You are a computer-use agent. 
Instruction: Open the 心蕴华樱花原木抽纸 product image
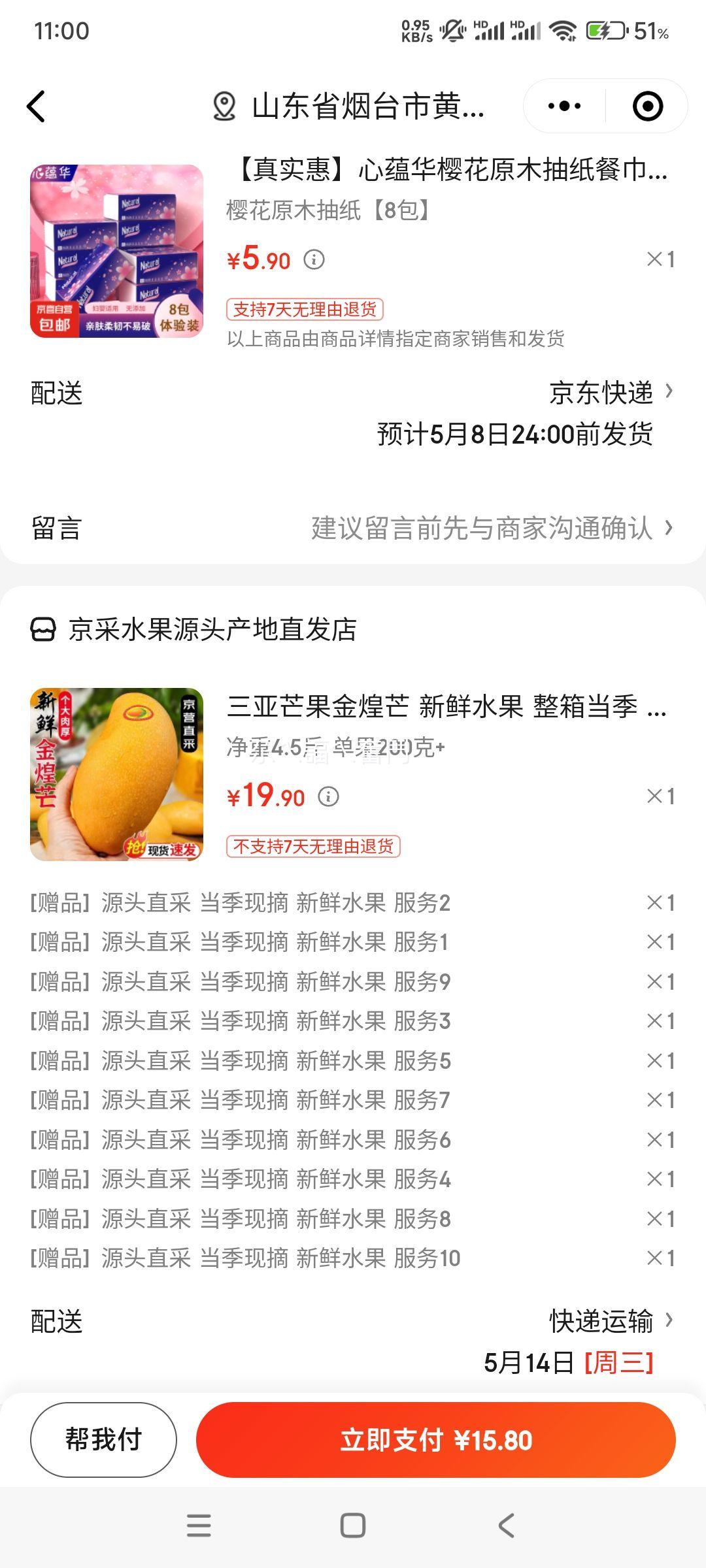point(117,251)
